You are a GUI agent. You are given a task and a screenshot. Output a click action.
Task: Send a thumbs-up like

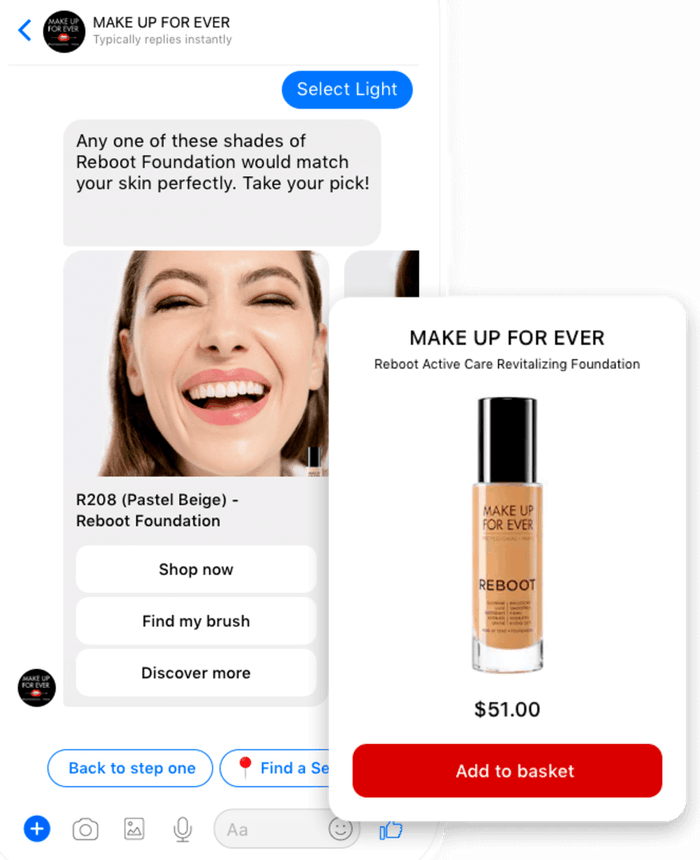390,829
